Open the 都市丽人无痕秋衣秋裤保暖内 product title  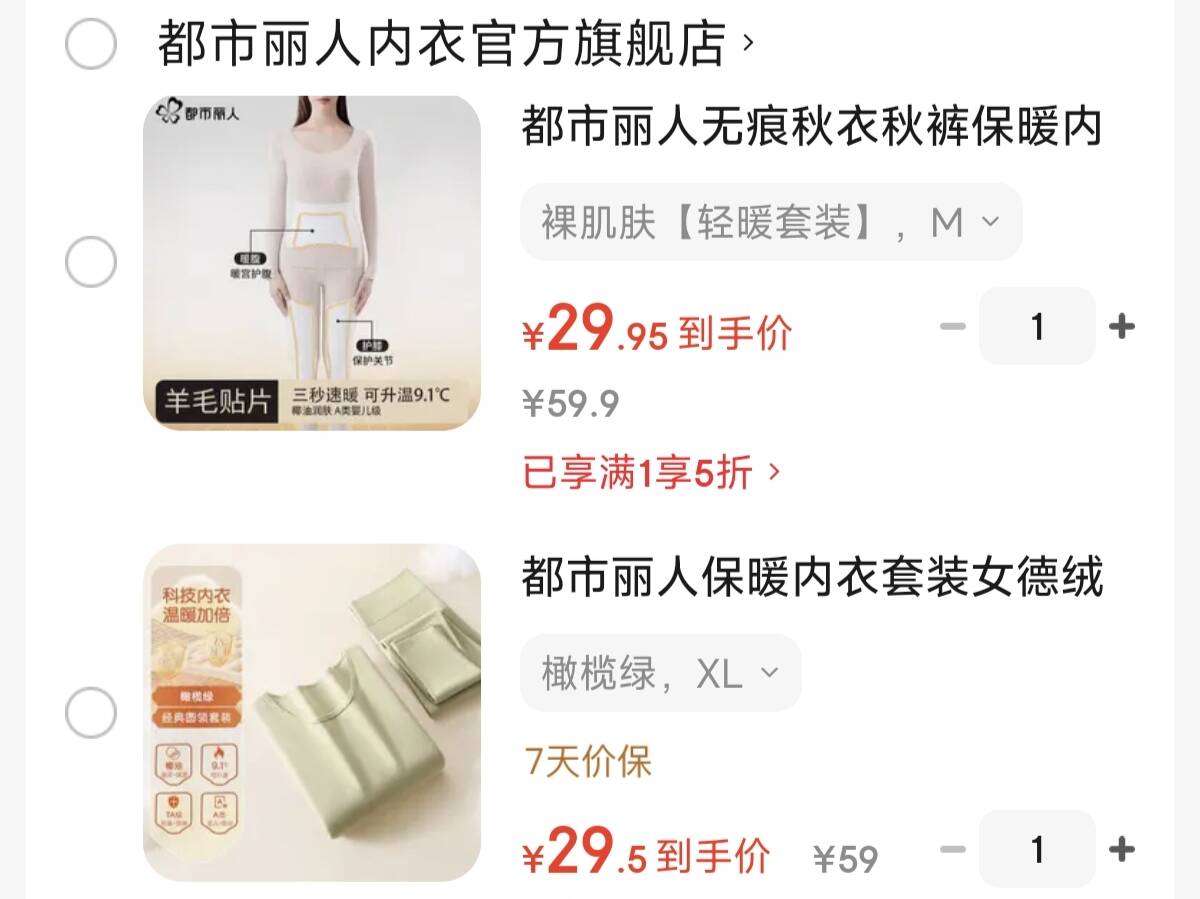(x=811, y=128)
